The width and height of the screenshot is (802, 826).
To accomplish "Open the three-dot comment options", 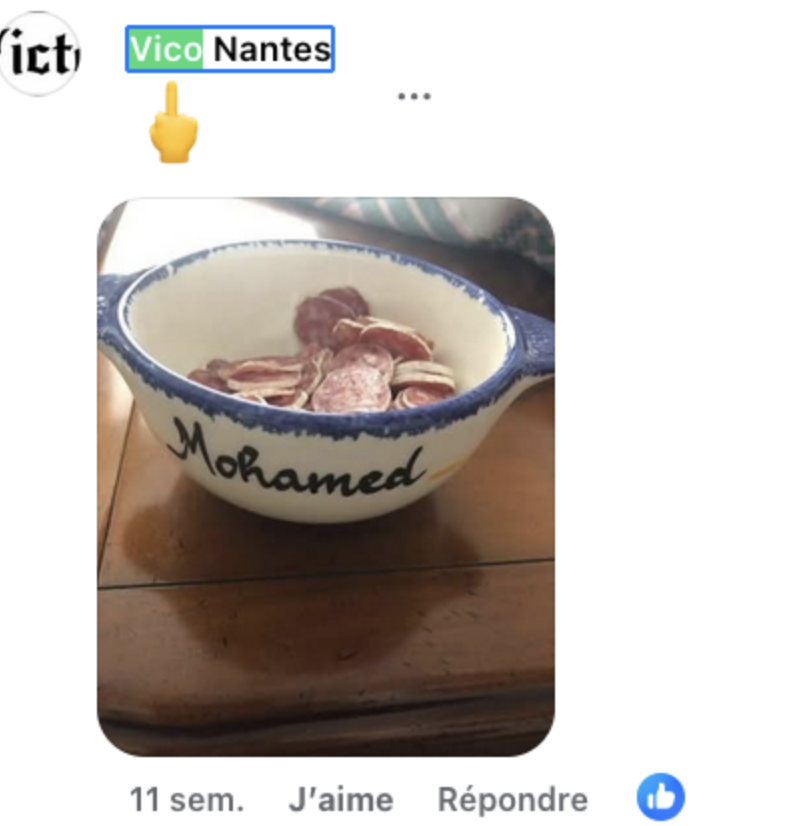I will [414, 97].
